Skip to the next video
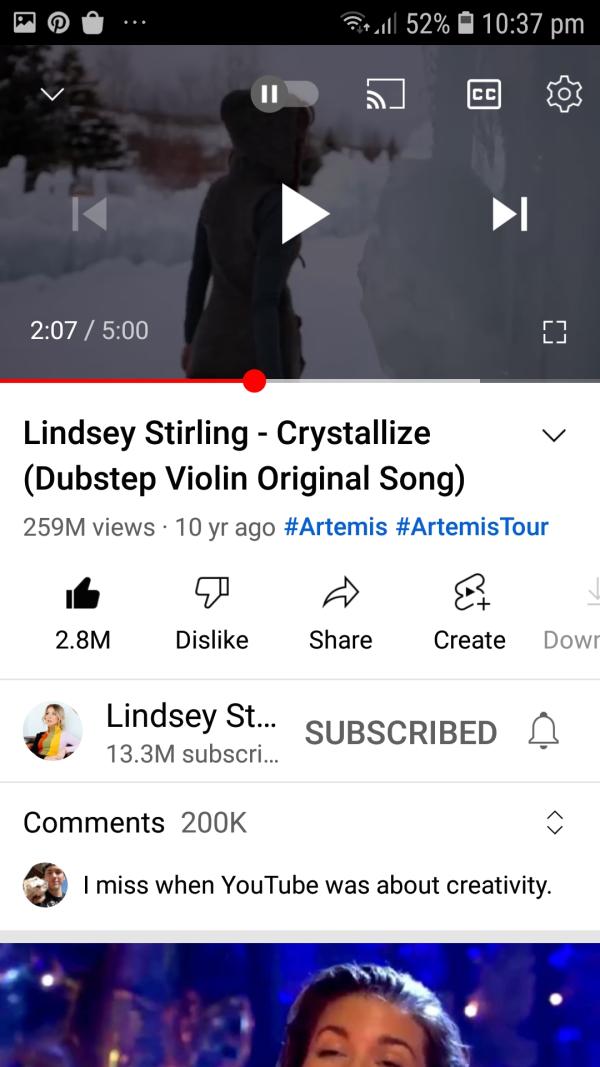This screenshot has height=1067, width=600. [510, 213]
